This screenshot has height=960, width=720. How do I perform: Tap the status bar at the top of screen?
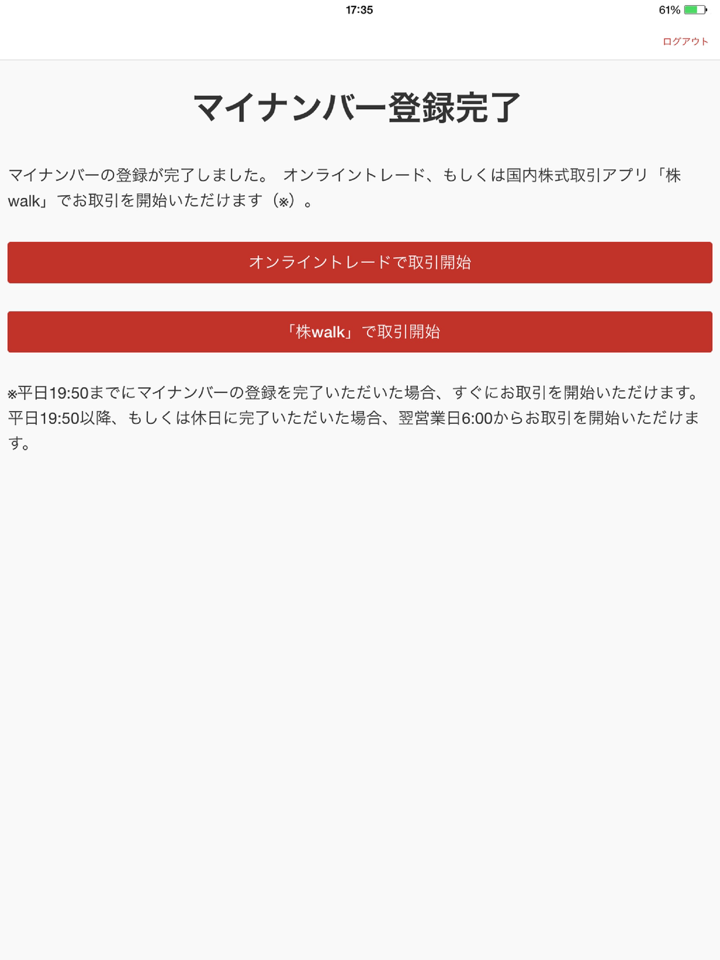(360, 12)
